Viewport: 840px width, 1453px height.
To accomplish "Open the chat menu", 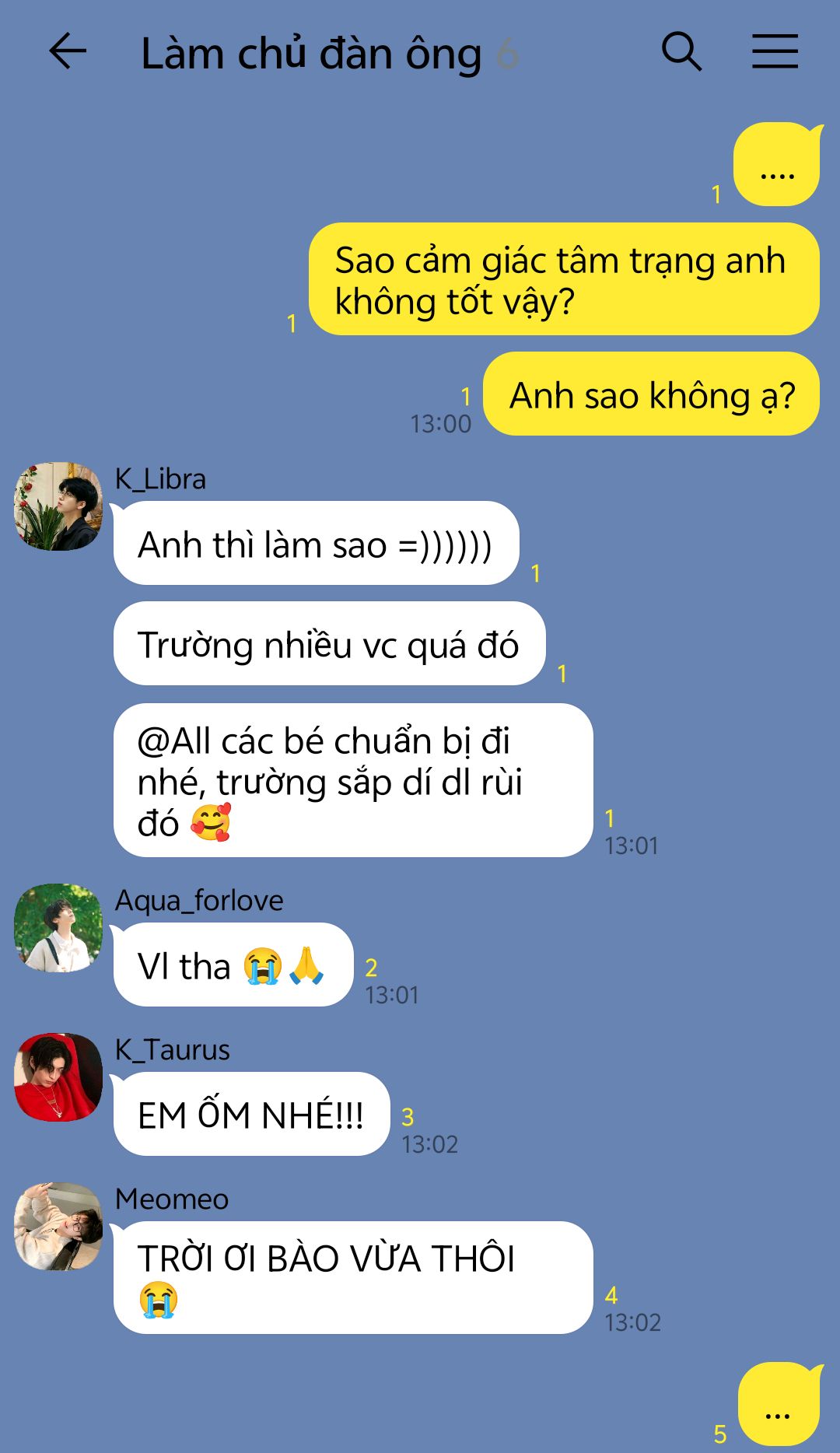I will click(775, 52).
